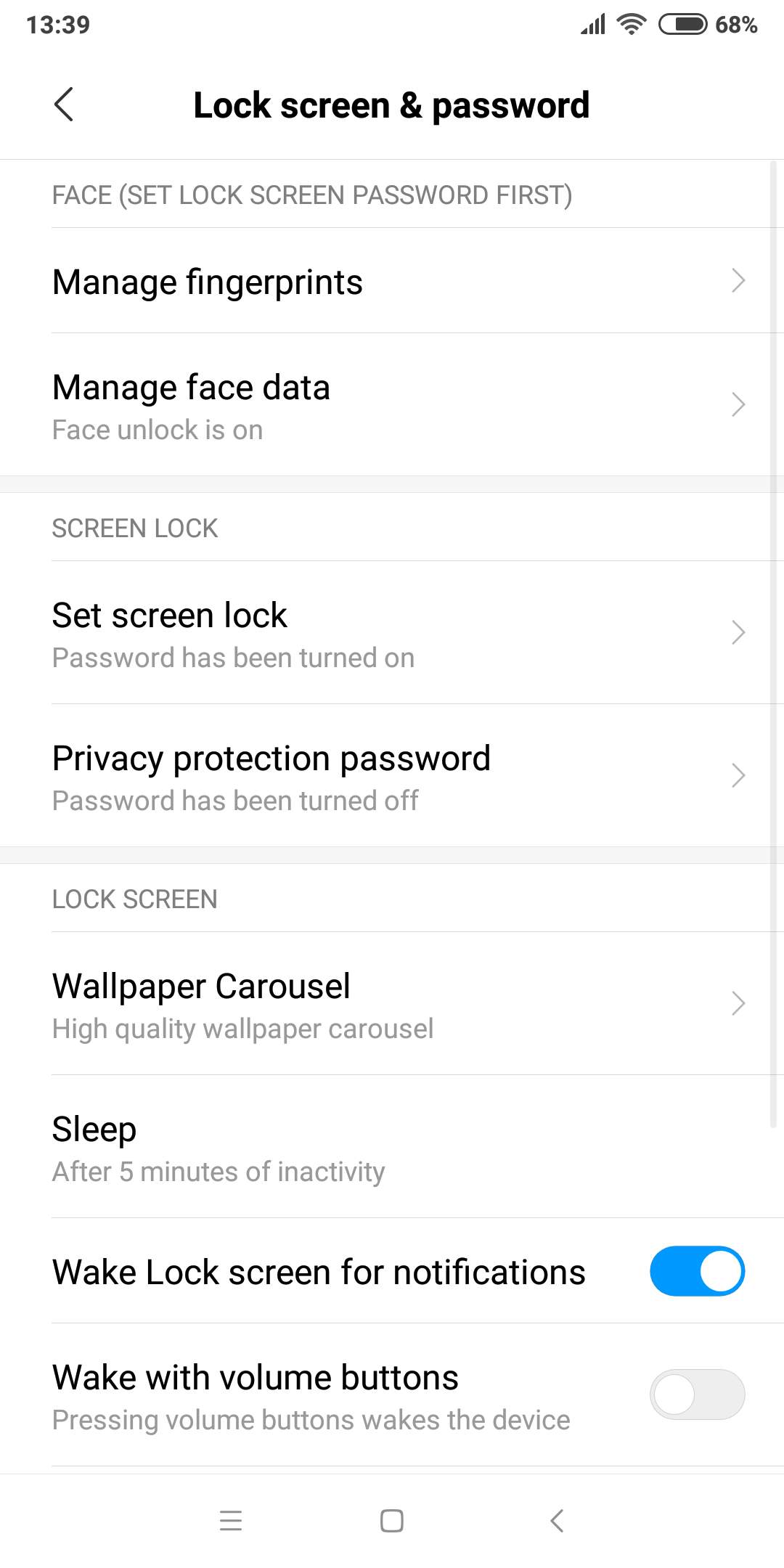
Task: Change the Sleep inactivity timeout
Action: tap(392, 1147)
